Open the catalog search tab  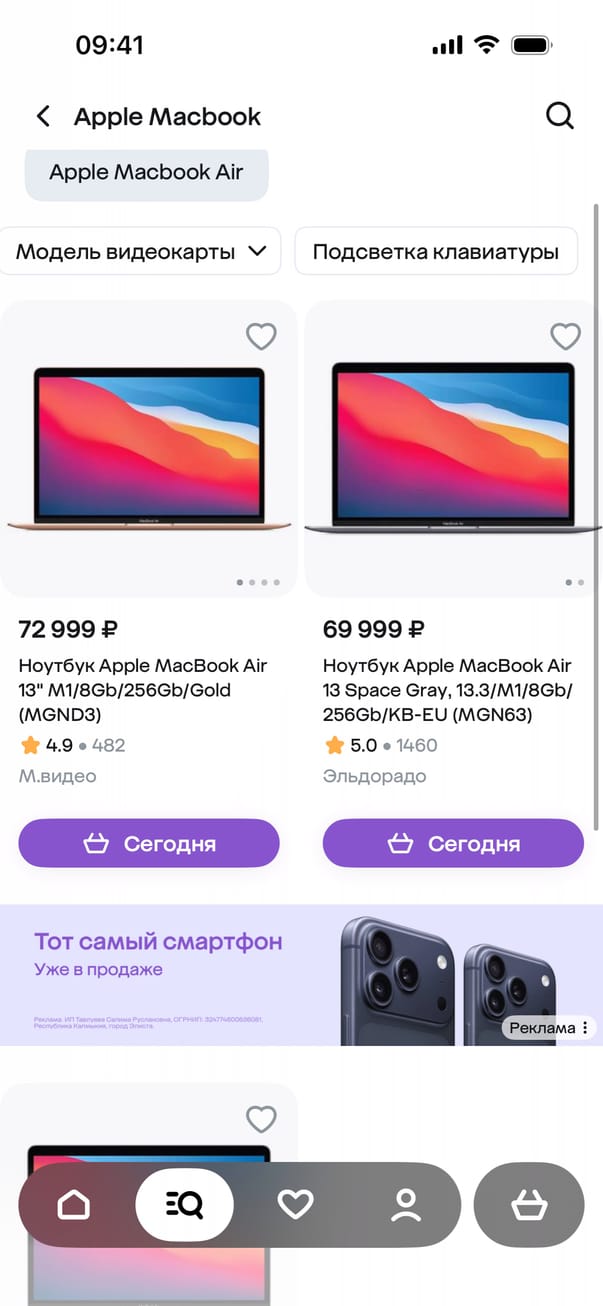(185, 1205)
